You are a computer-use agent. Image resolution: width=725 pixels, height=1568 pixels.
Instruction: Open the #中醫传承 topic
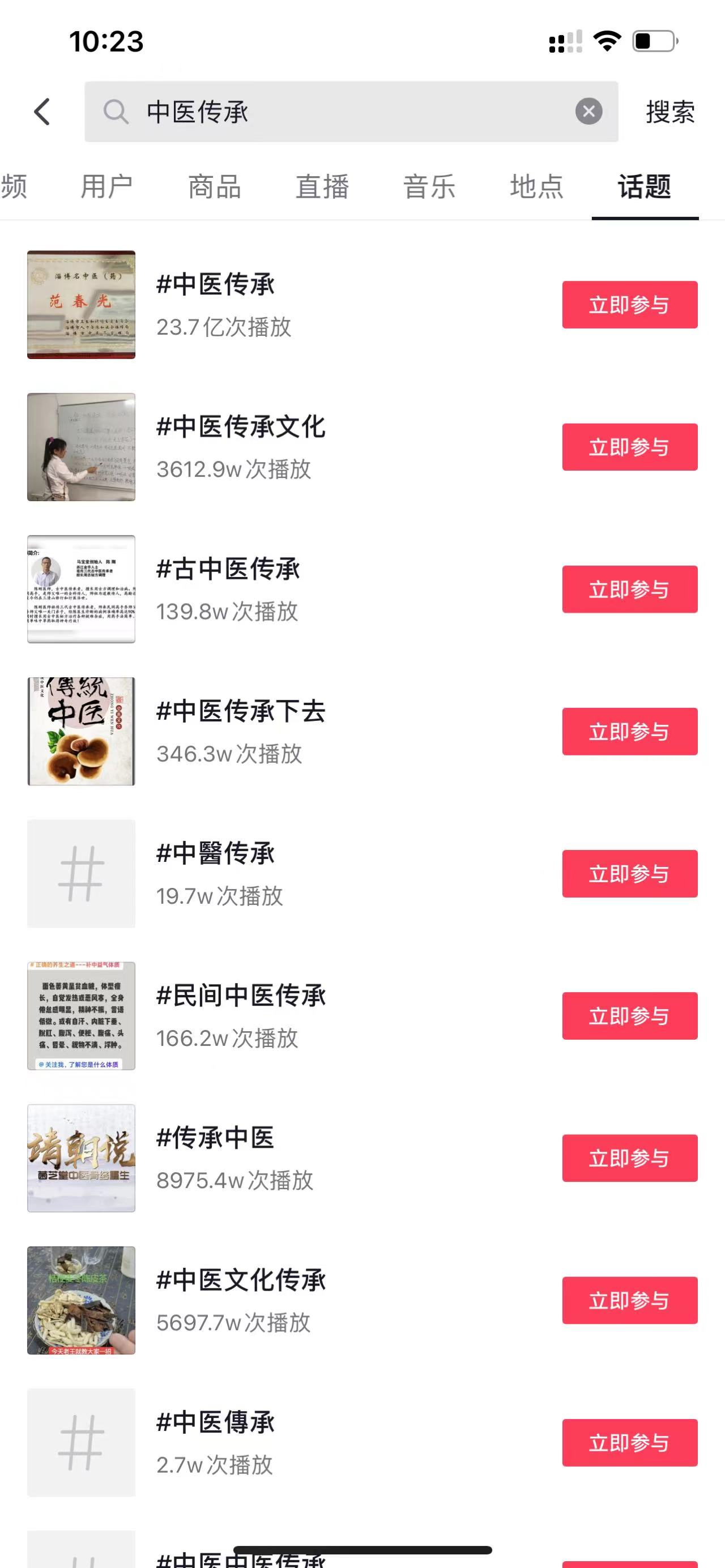pyautogui.click(x=215, y=853)
